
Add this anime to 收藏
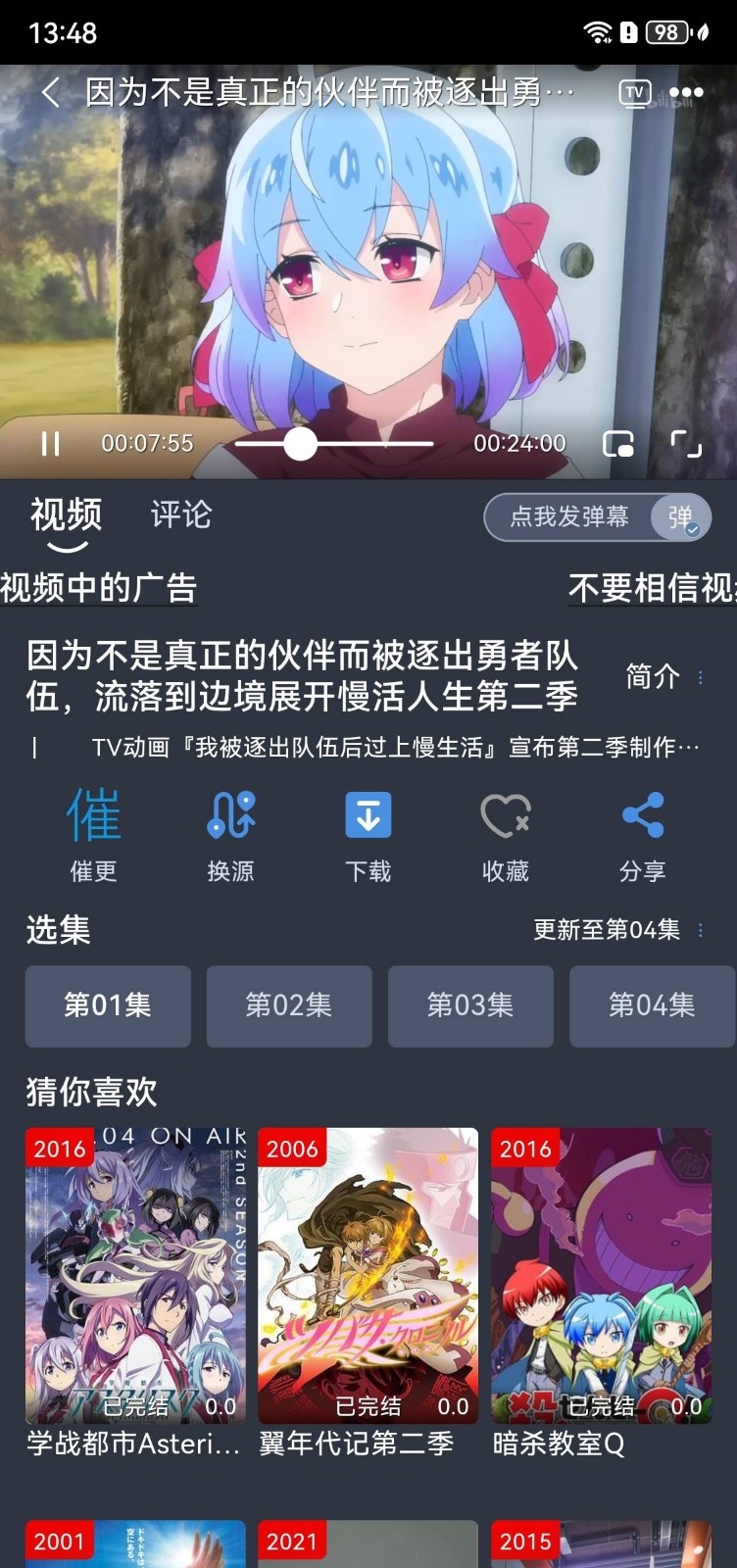(506, 835)
